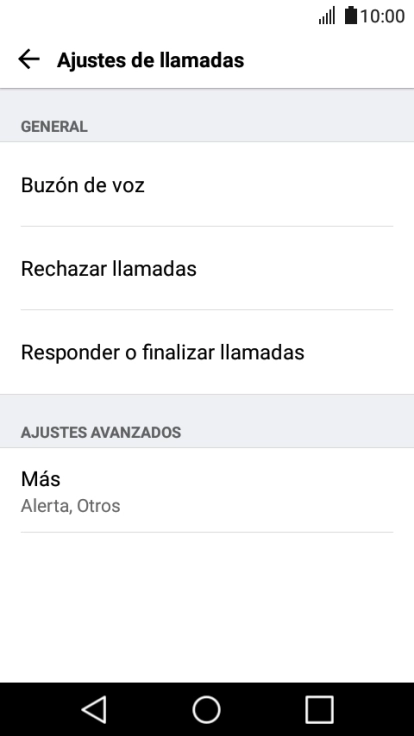Open Buzón de voz settings
The image size is (414, 736).
pos(207,184)
